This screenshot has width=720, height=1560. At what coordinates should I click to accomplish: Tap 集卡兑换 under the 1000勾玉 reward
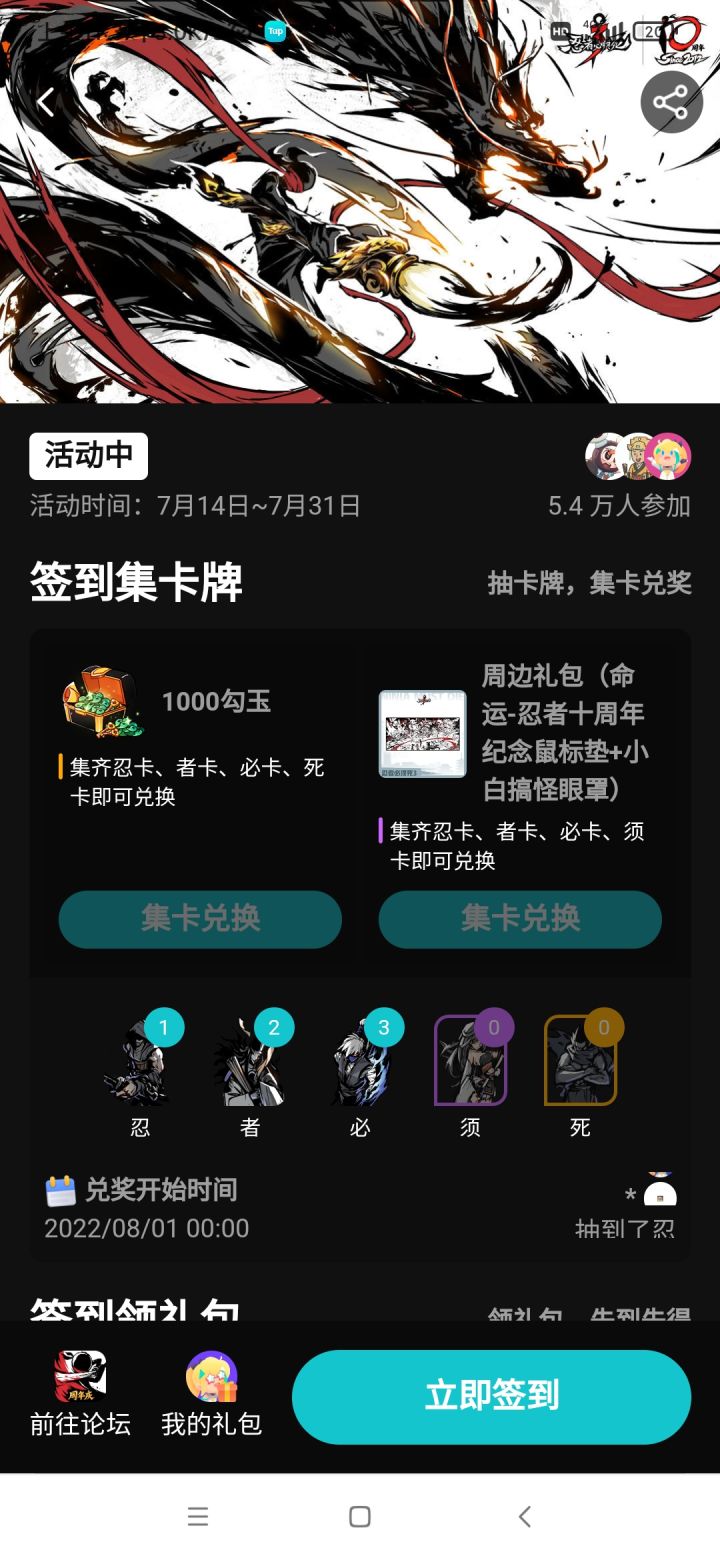(x=199, y=919)
